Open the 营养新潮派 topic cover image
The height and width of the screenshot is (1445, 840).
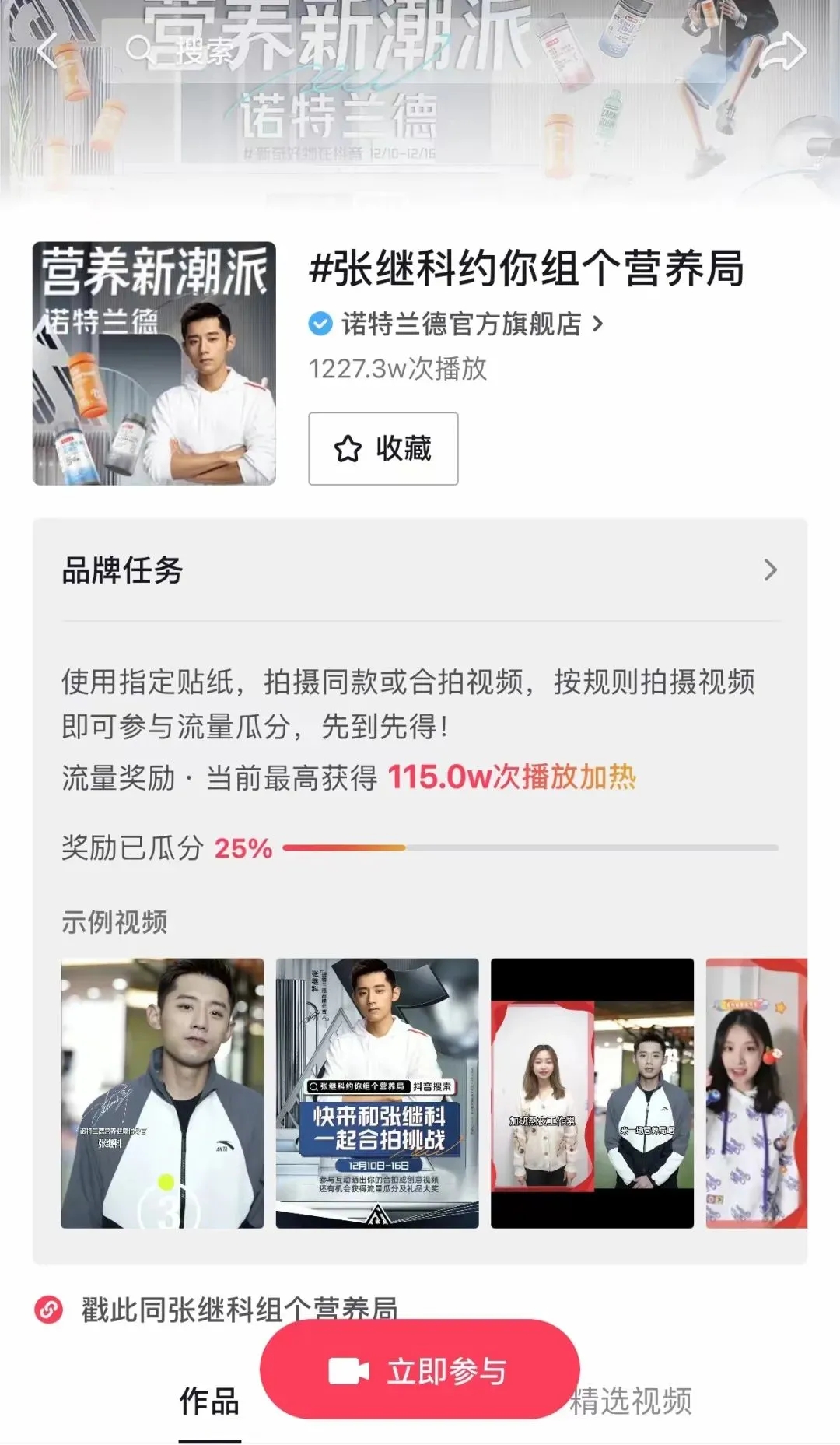(154, 363)
